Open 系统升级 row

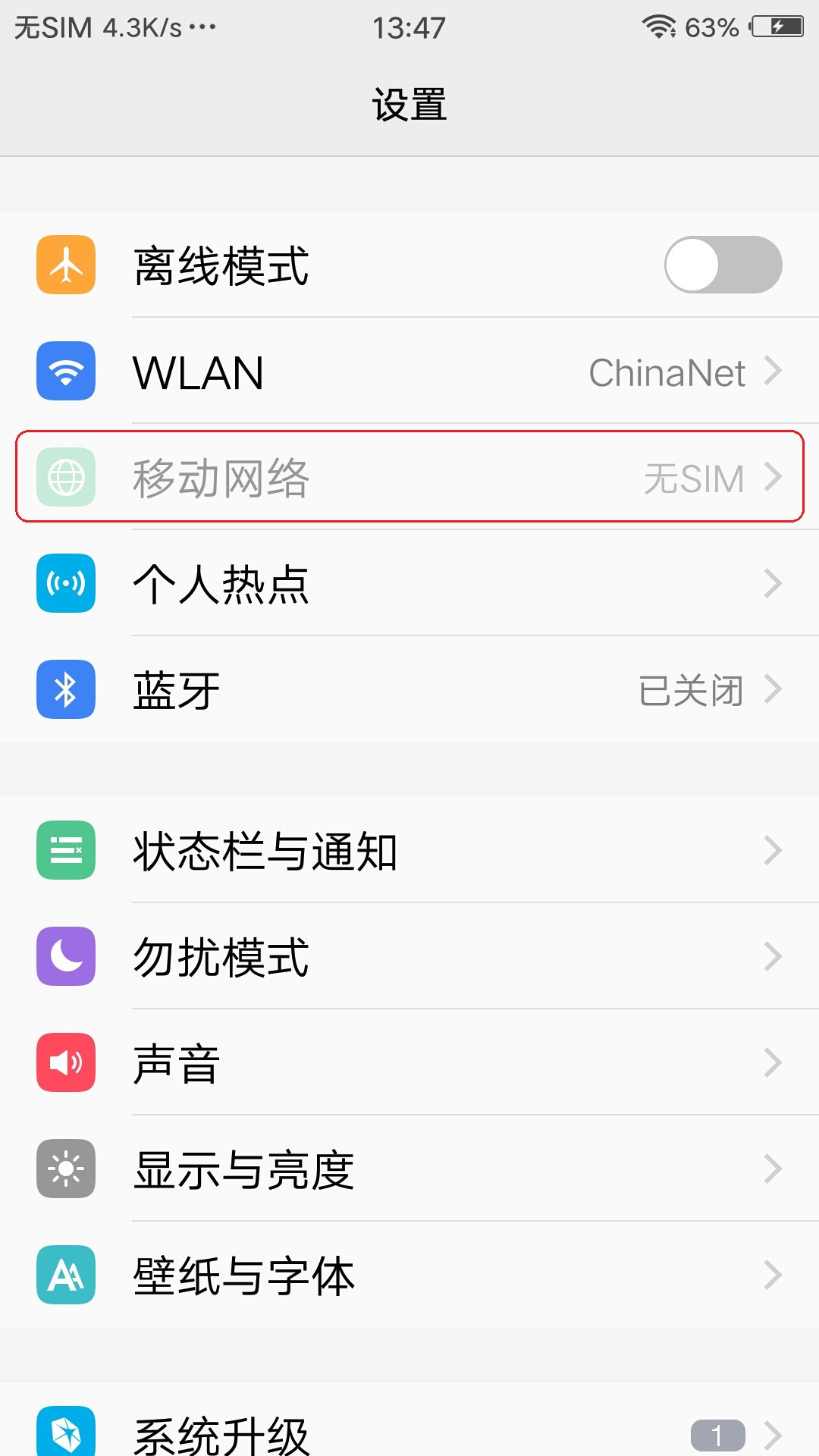click(x=409, y=1433)
